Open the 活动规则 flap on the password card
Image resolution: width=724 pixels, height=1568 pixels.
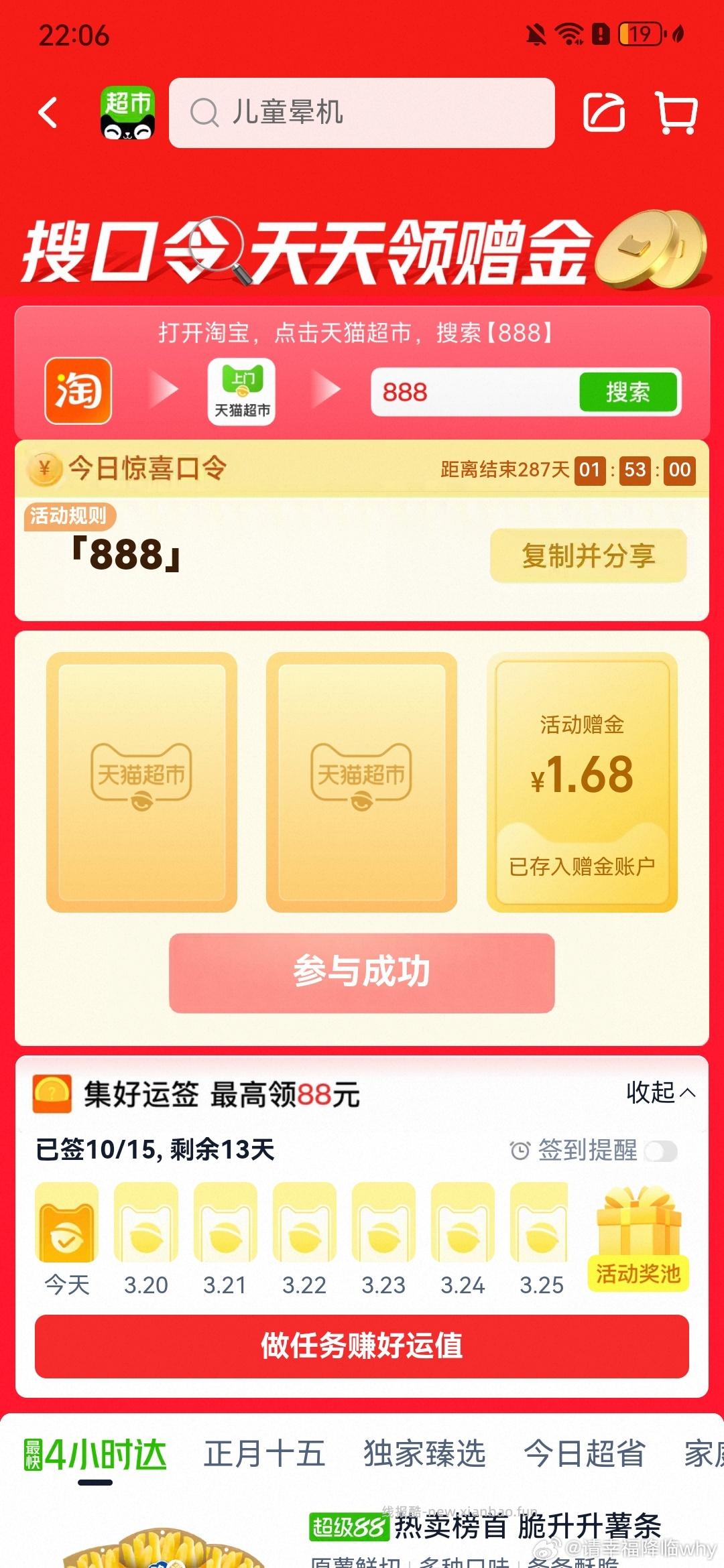click(69, 517)
